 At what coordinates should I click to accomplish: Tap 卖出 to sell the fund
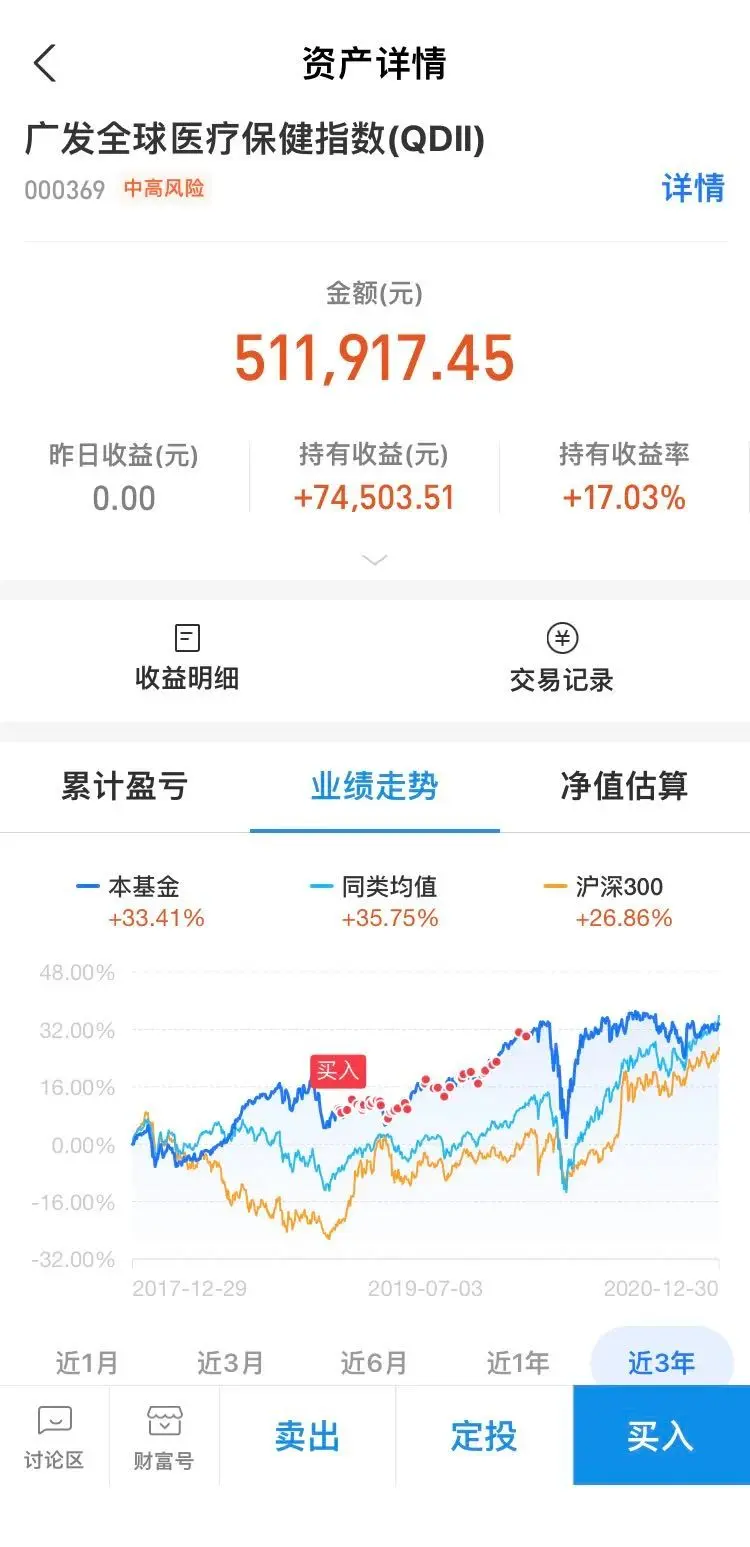coord(307,1436)
